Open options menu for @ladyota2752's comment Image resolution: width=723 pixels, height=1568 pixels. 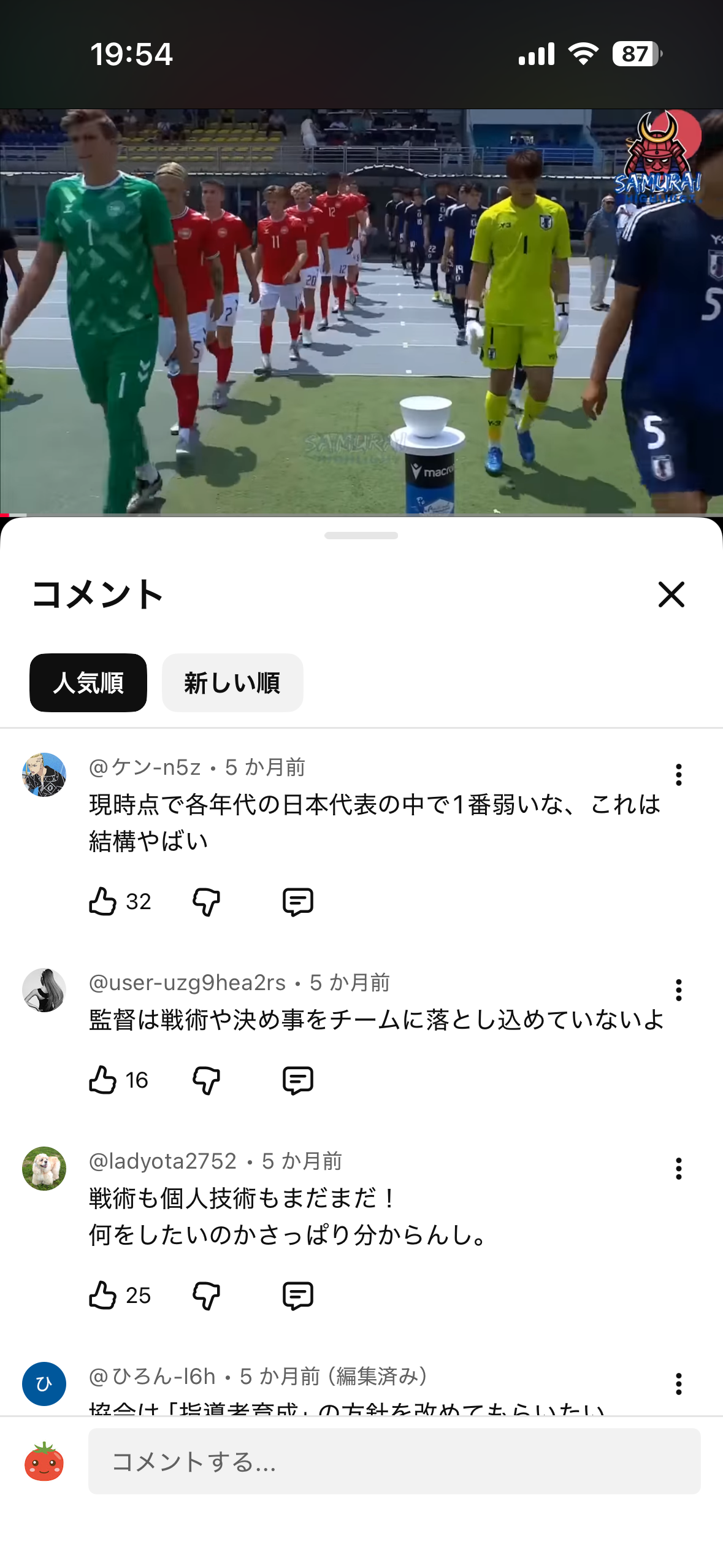click(678, 1169)
